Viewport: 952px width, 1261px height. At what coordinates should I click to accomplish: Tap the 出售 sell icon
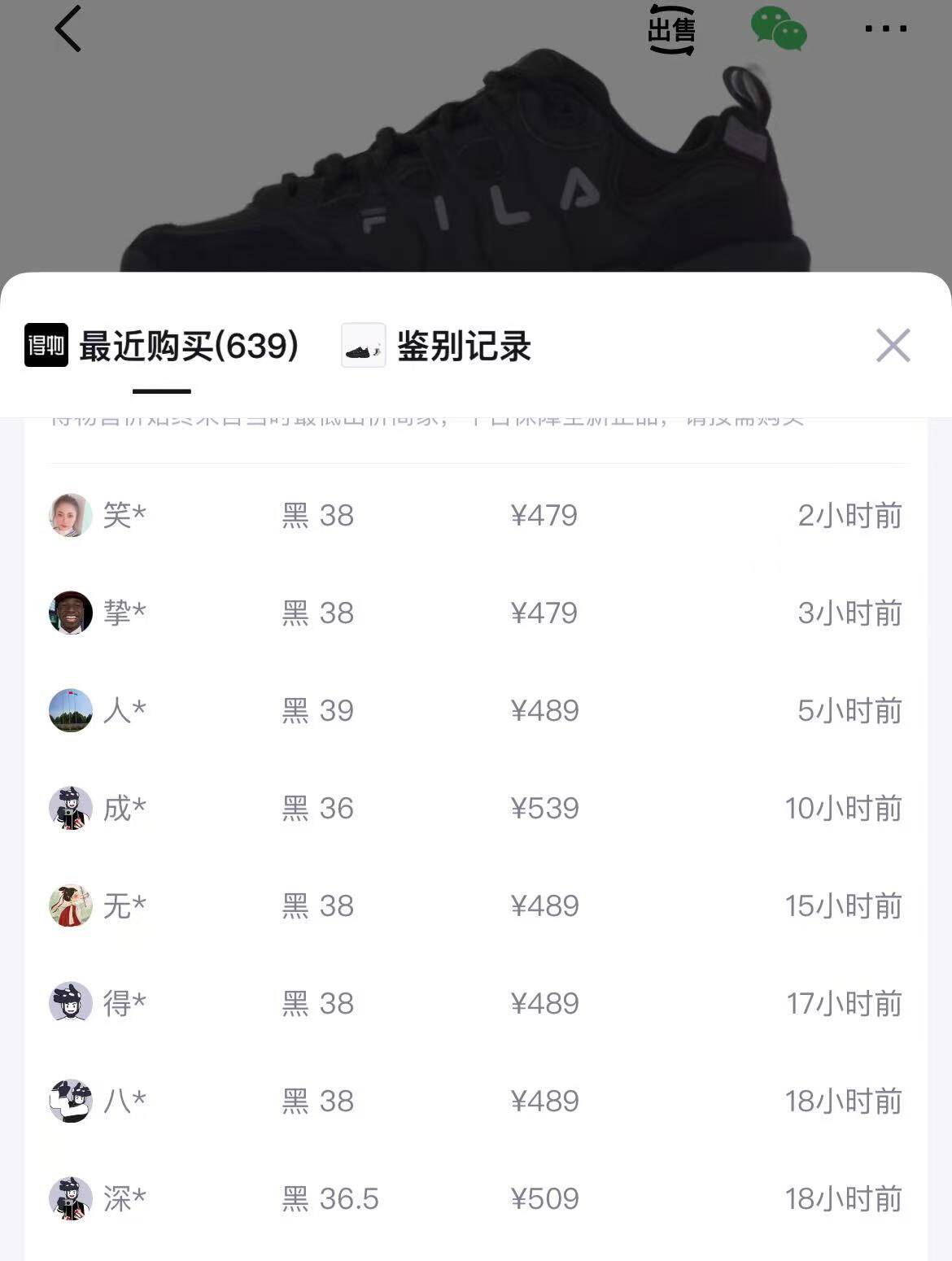pyautogui.click(x=671, y=30)
